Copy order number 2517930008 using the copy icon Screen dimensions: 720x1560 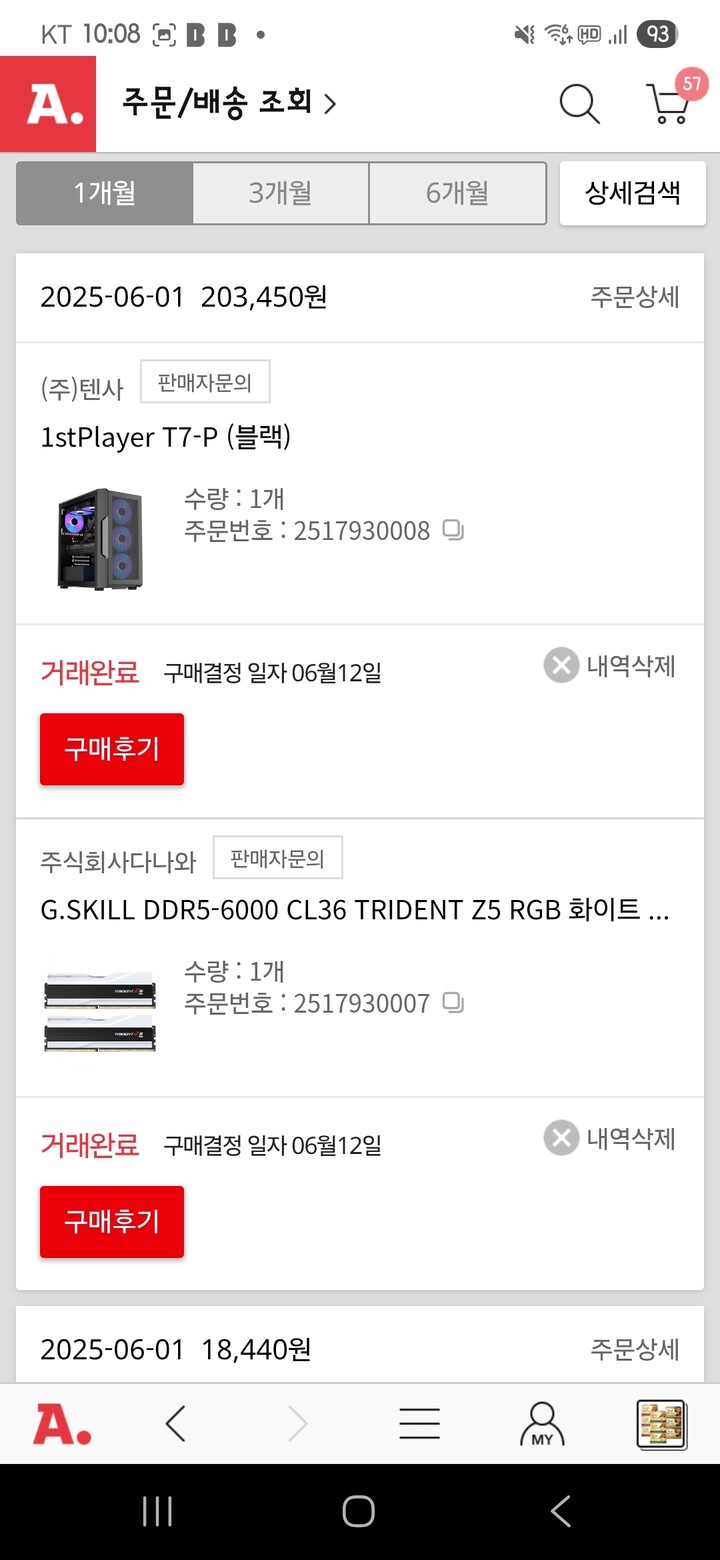(452, 531)
